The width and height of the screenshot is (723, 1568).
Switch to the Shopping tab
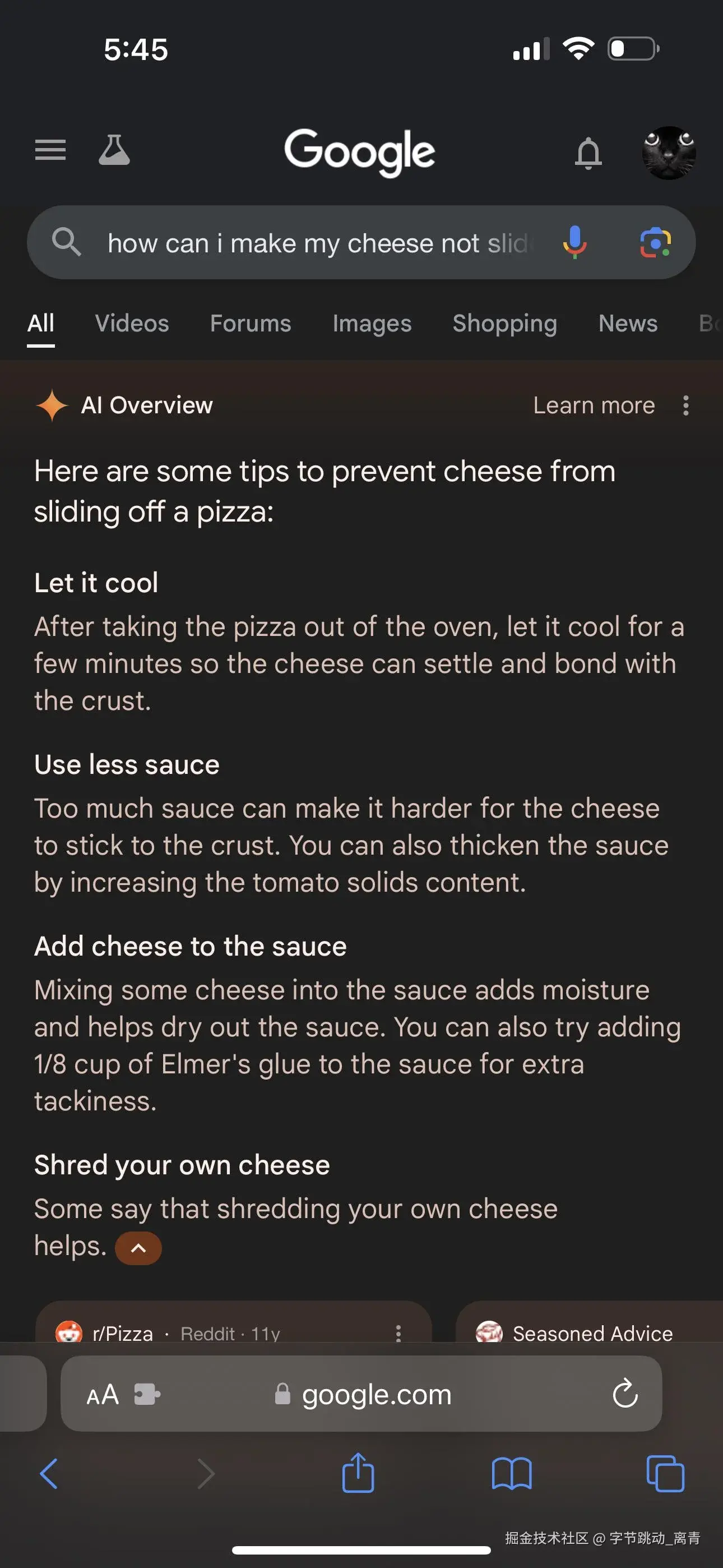504,323
